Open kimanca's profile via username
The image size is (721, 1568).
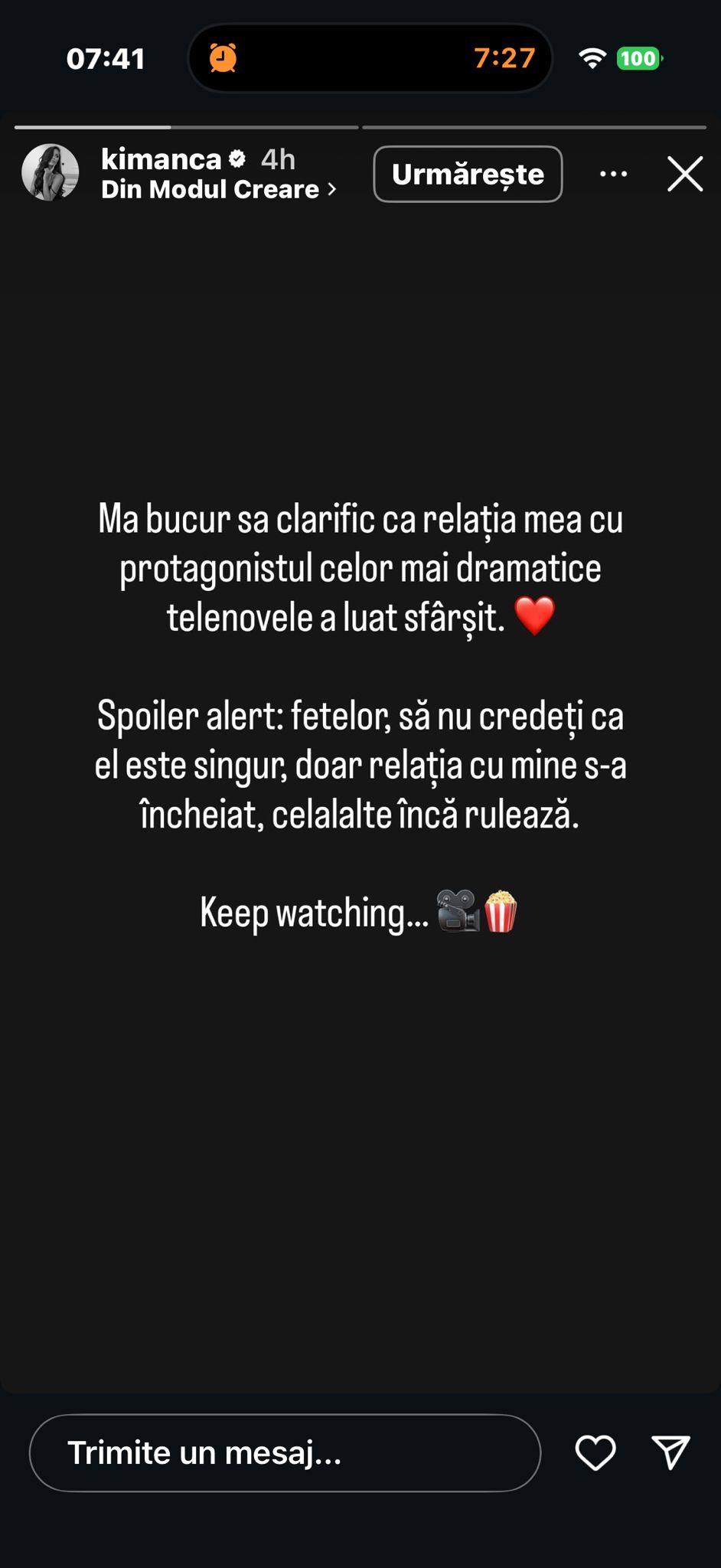click(161, 159)
